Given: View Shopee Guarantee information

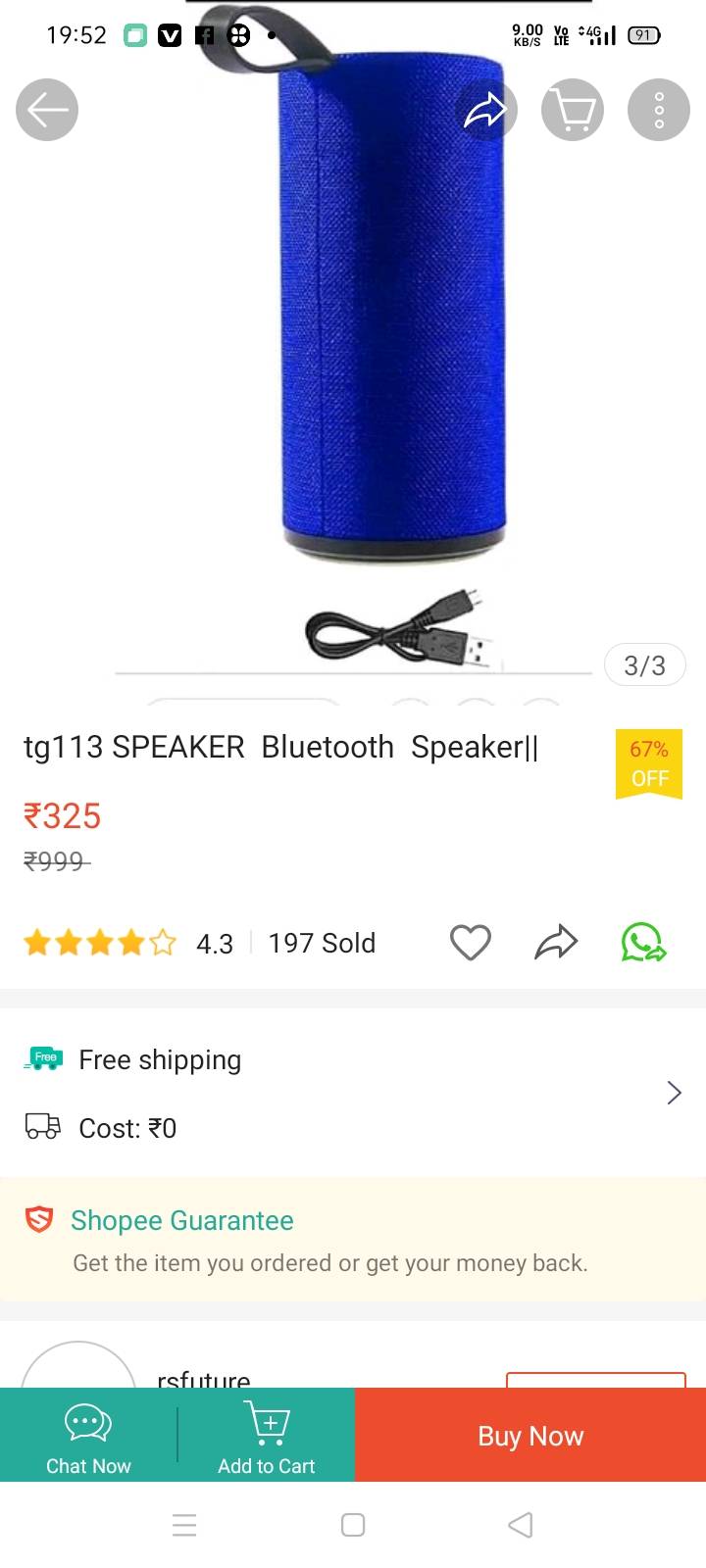Looking at the screenshot, I should coord(353,1240).
